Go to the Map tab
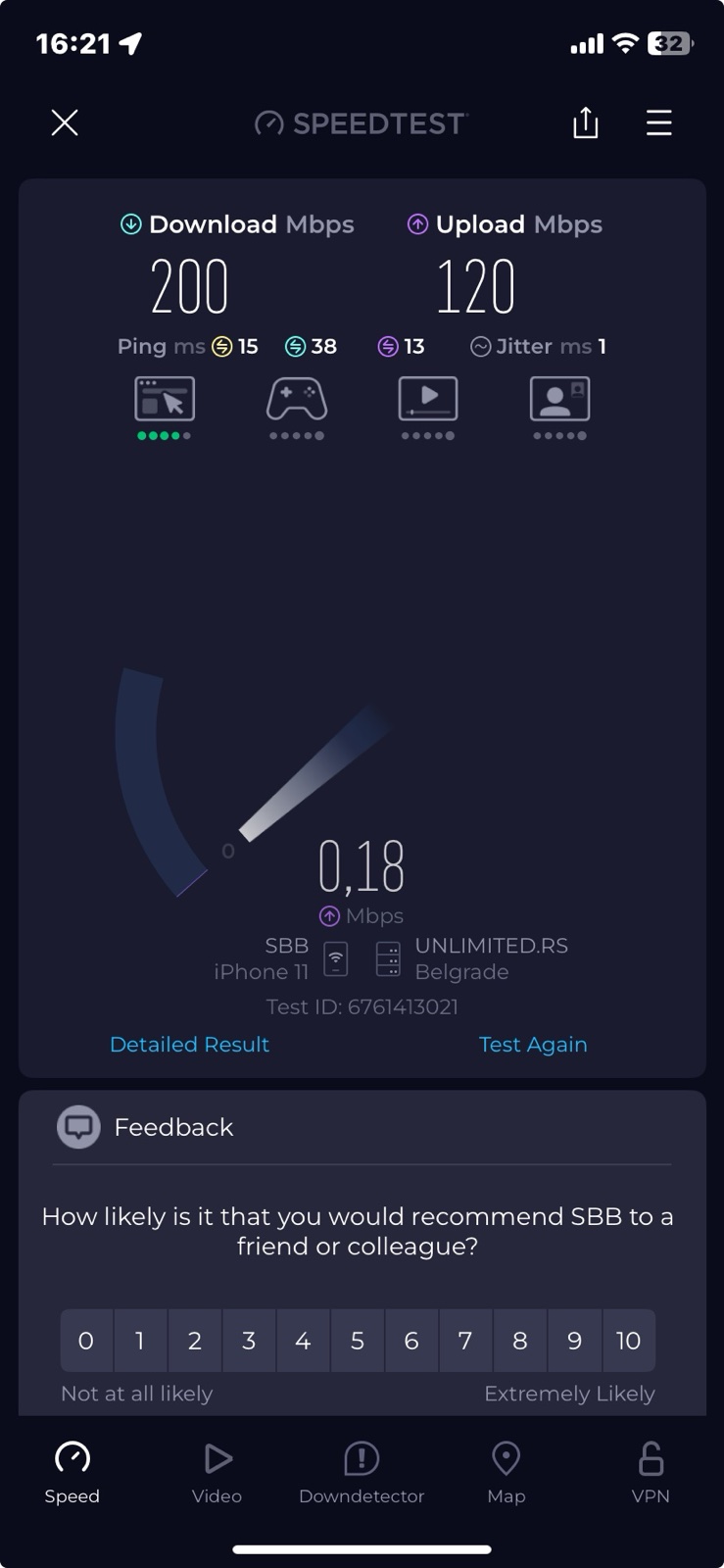 tap(506, 1472)
